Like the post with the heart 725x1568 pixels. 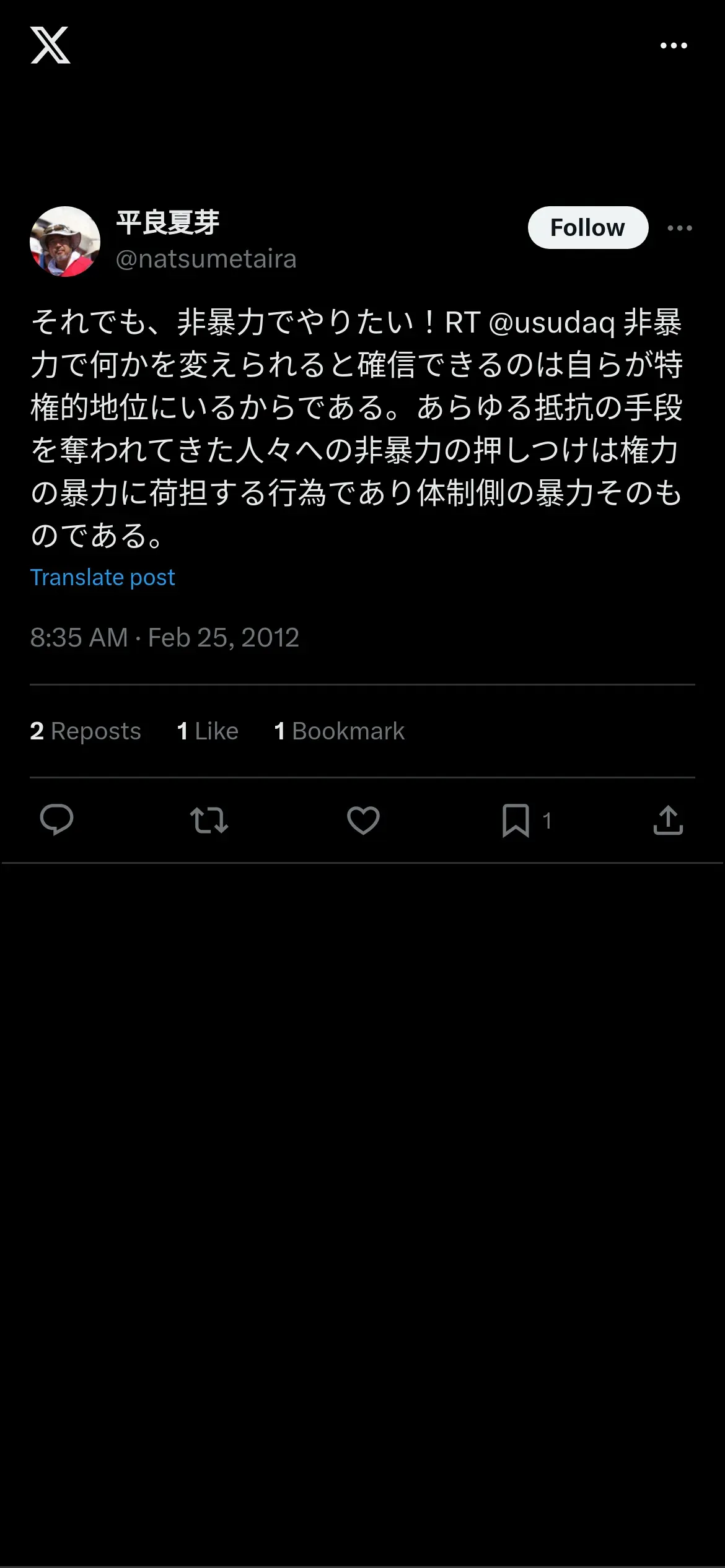point(363,820)
